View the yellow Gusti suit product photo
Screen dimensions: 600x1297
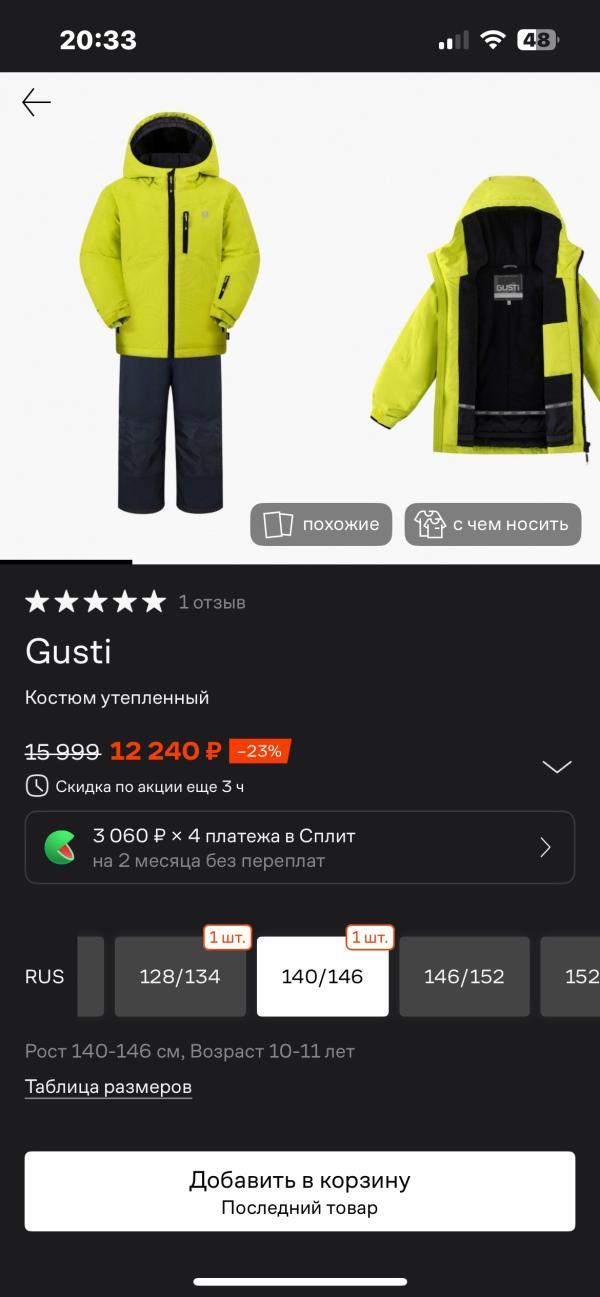(x=170, y=310)
